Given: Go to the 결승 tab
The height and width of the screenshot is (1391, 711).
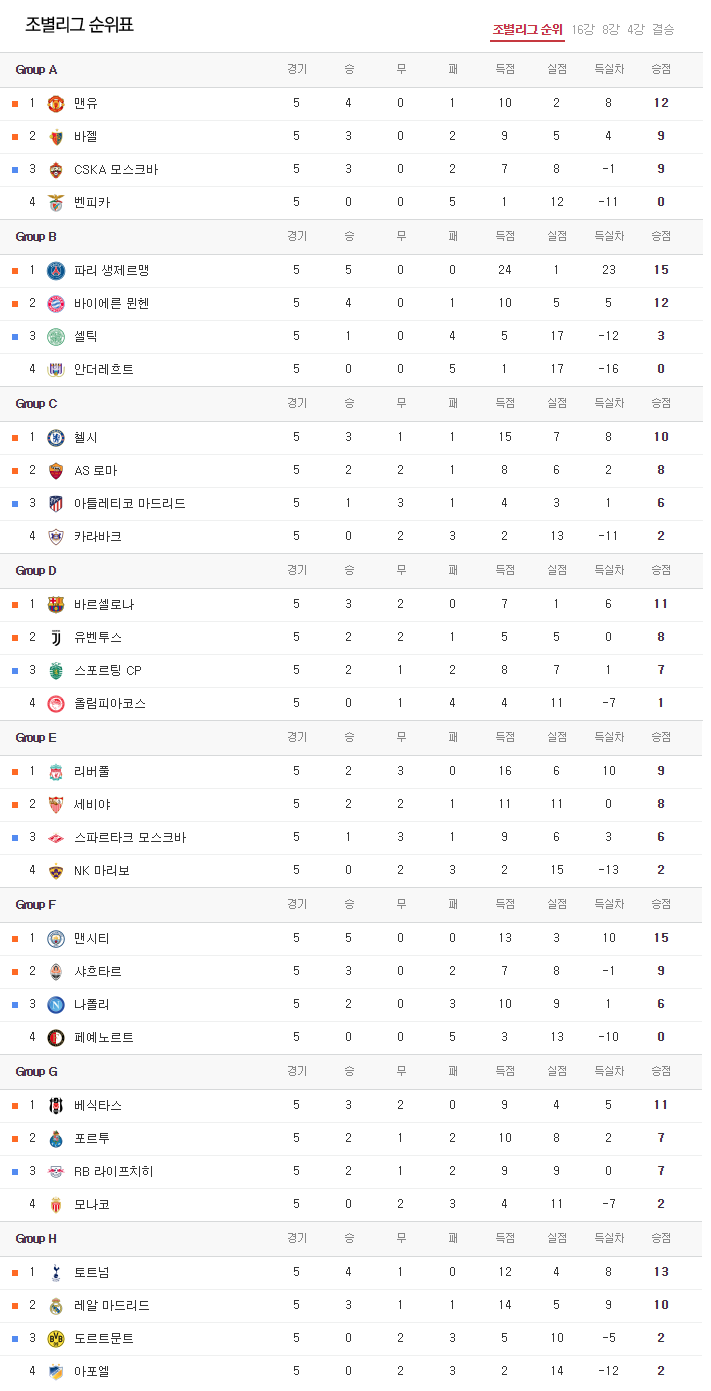Looking at the screenshot, I should point(664,30).
